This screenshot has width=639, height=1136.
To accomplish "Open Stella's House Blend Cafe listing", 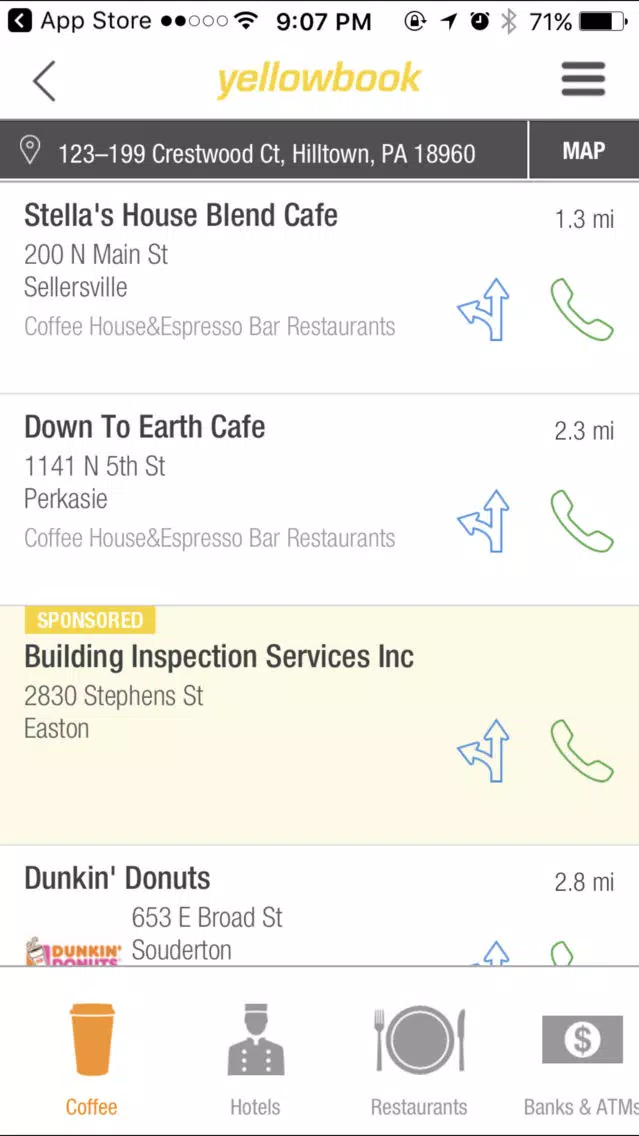I will 320,288.
